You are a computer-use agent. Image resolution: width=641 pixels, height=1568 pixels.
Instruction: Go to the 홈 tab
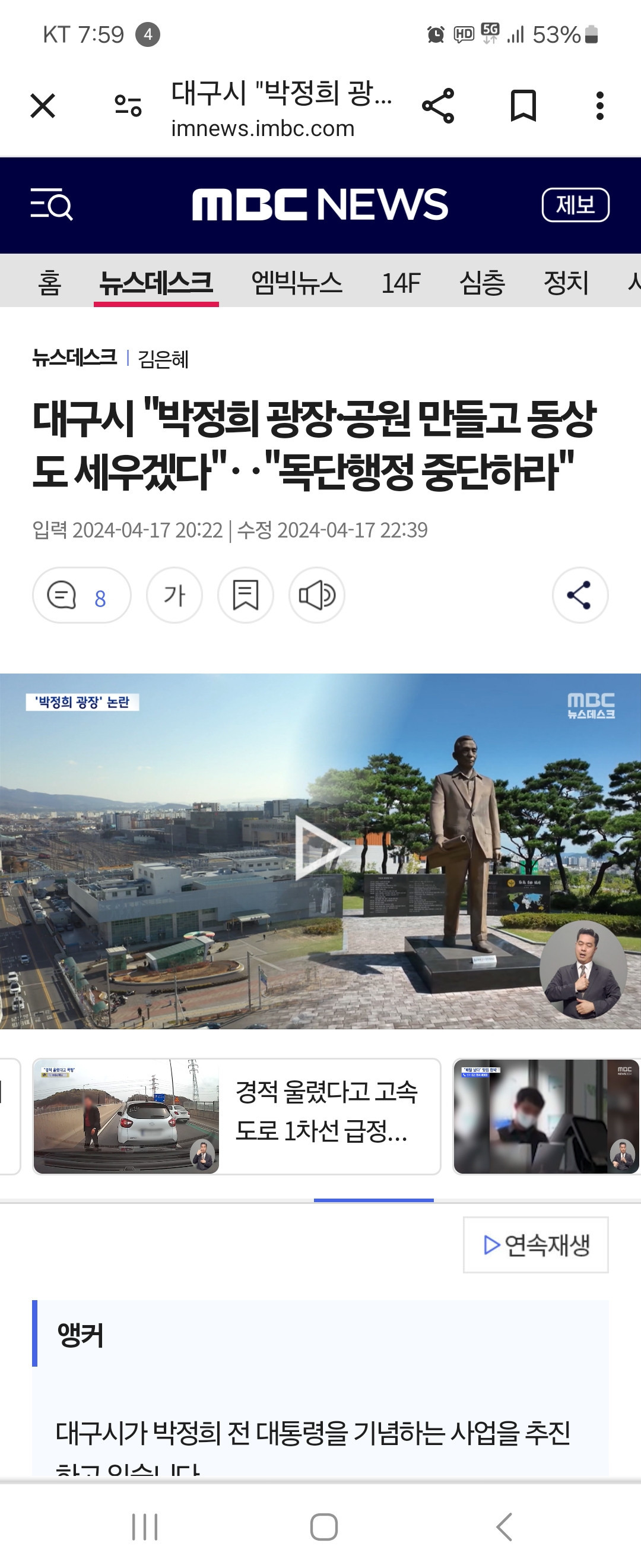49,283
